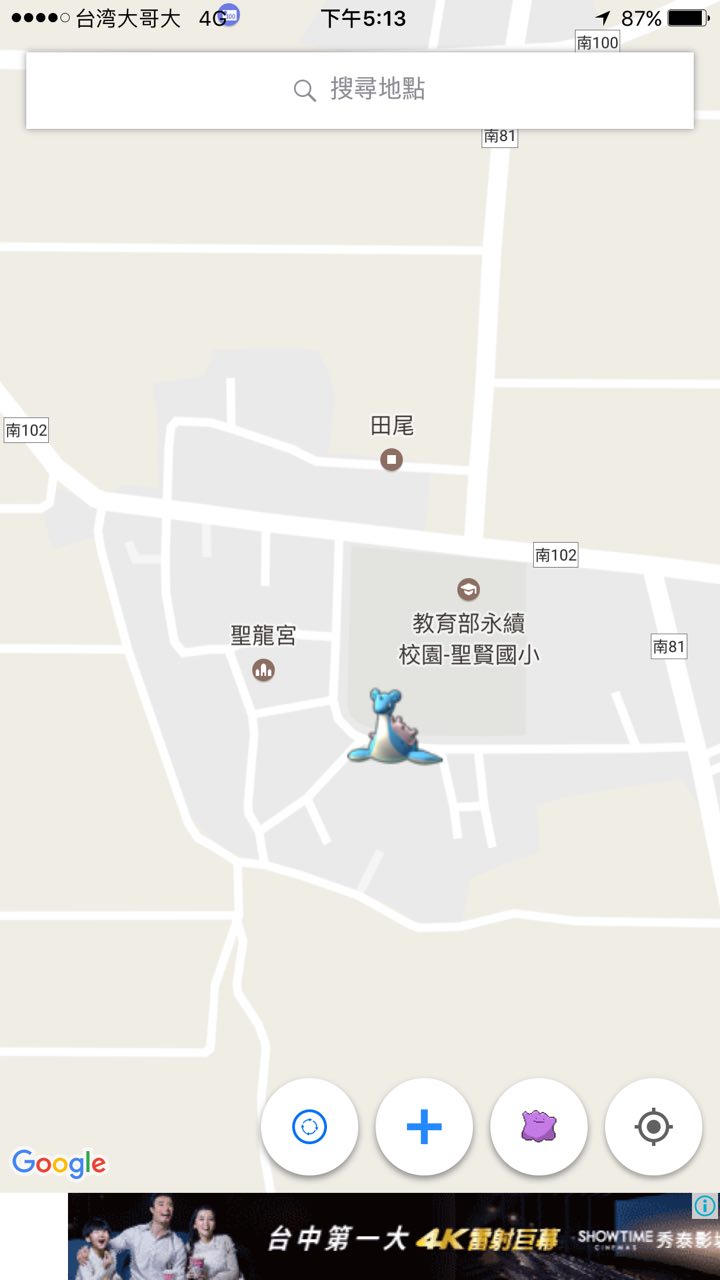Open the 田尾 map marker

(392, 459)
